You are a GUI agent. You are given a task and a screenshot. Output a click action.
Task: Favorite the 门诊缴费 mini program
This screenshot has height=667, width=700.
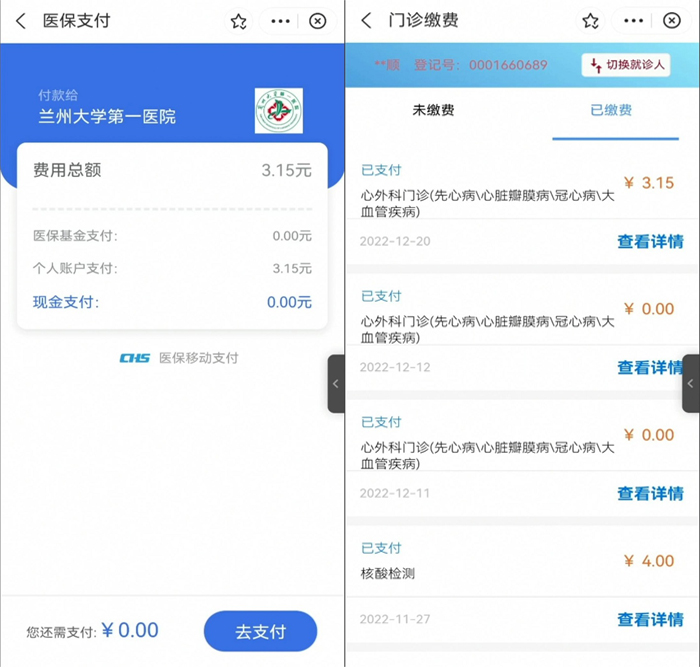591,21
